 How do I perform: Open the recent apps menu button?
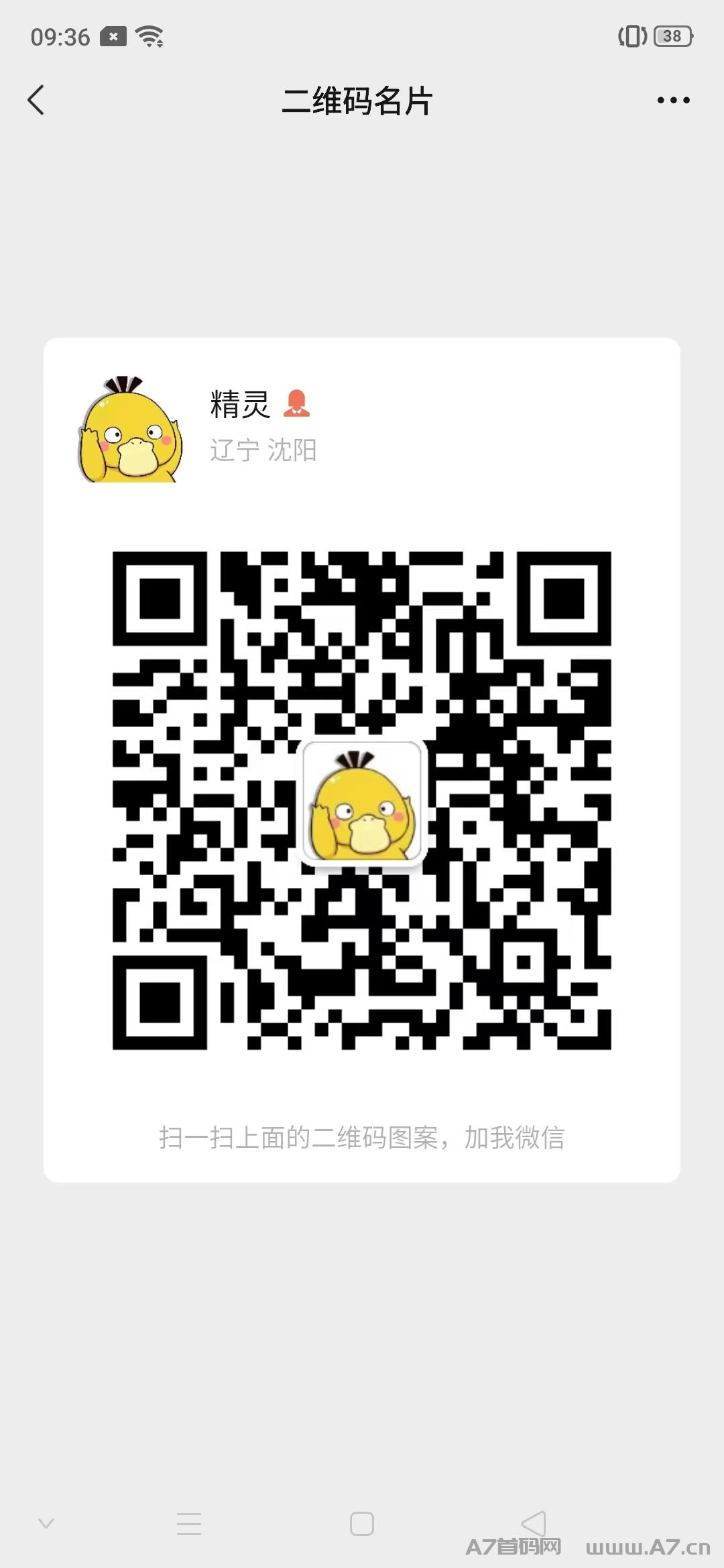click(189, 1523)
